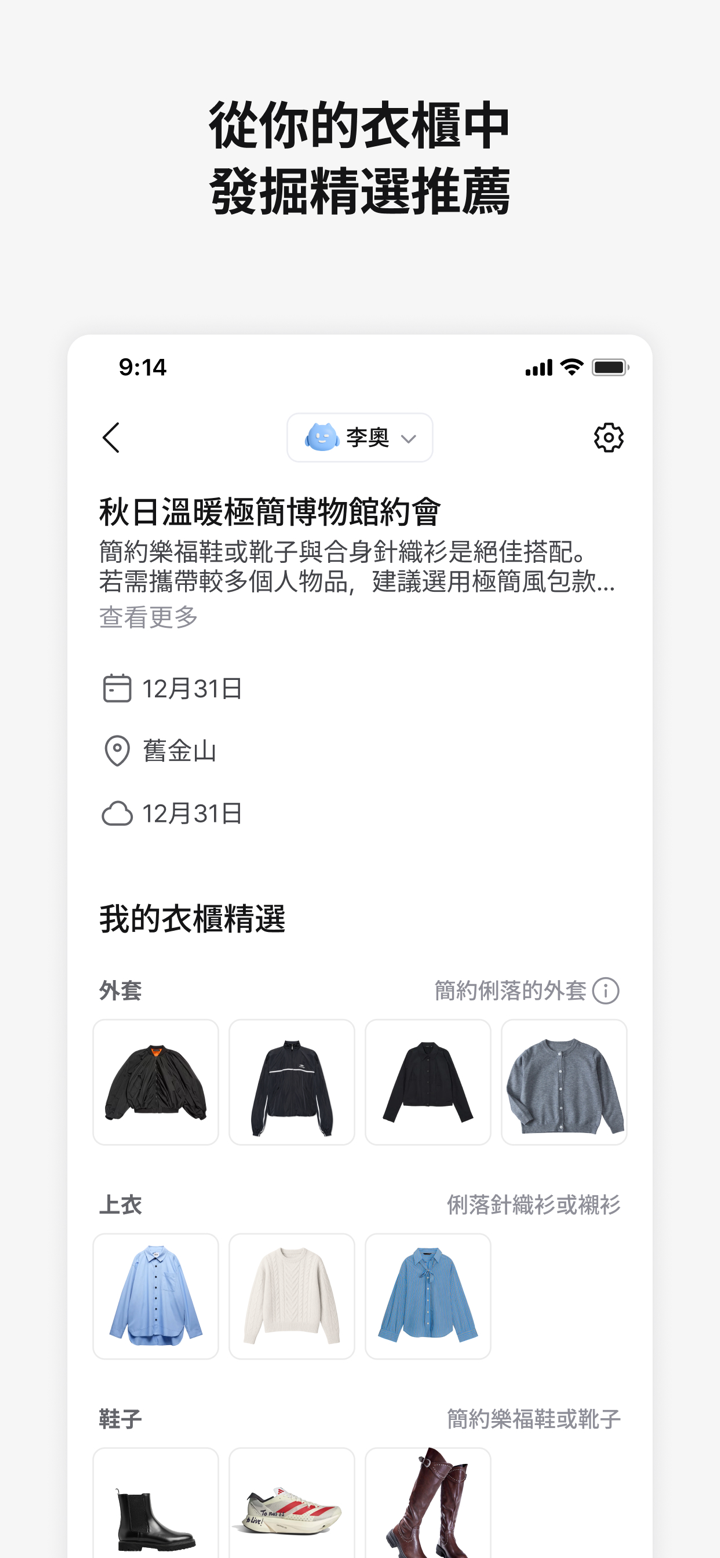Tap the weather cloud icon
The width and height of the screenshot is (720, 1558).
click(117, 813)
